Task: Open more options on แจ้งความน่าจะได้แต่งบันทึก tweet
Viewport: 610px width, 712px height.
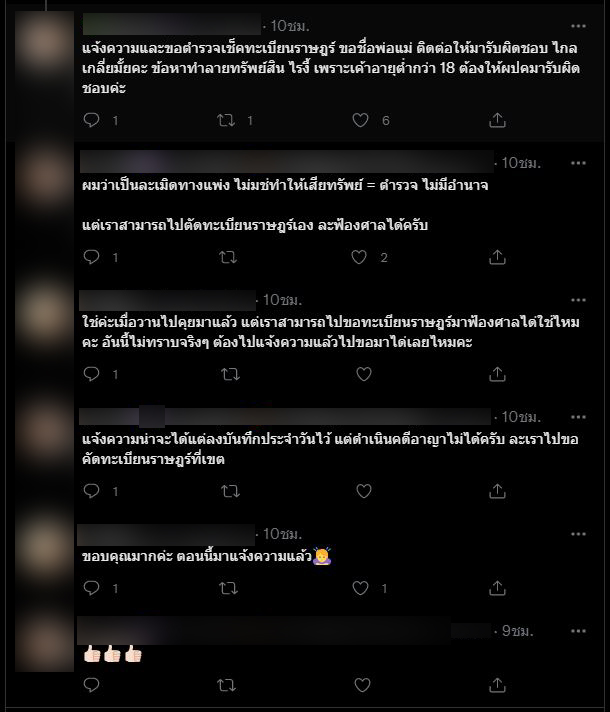Action: point(578,417)
